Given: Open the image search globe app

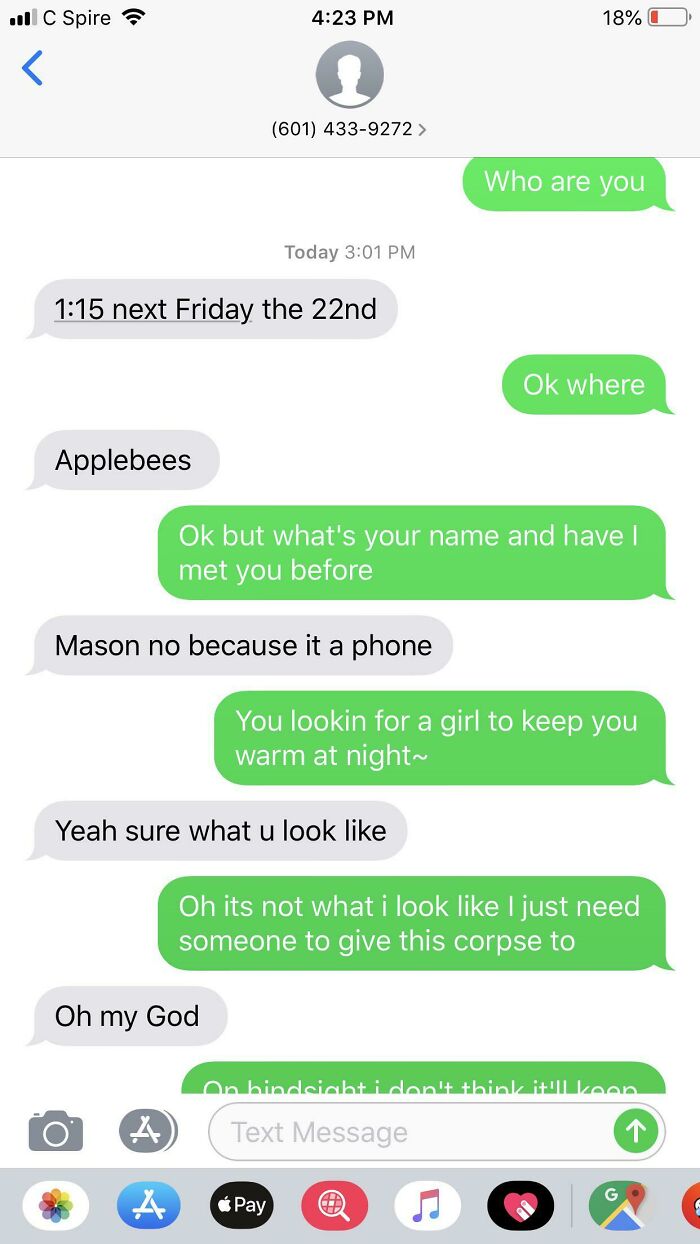Looking at the screenshot, I should (334, 1205).
